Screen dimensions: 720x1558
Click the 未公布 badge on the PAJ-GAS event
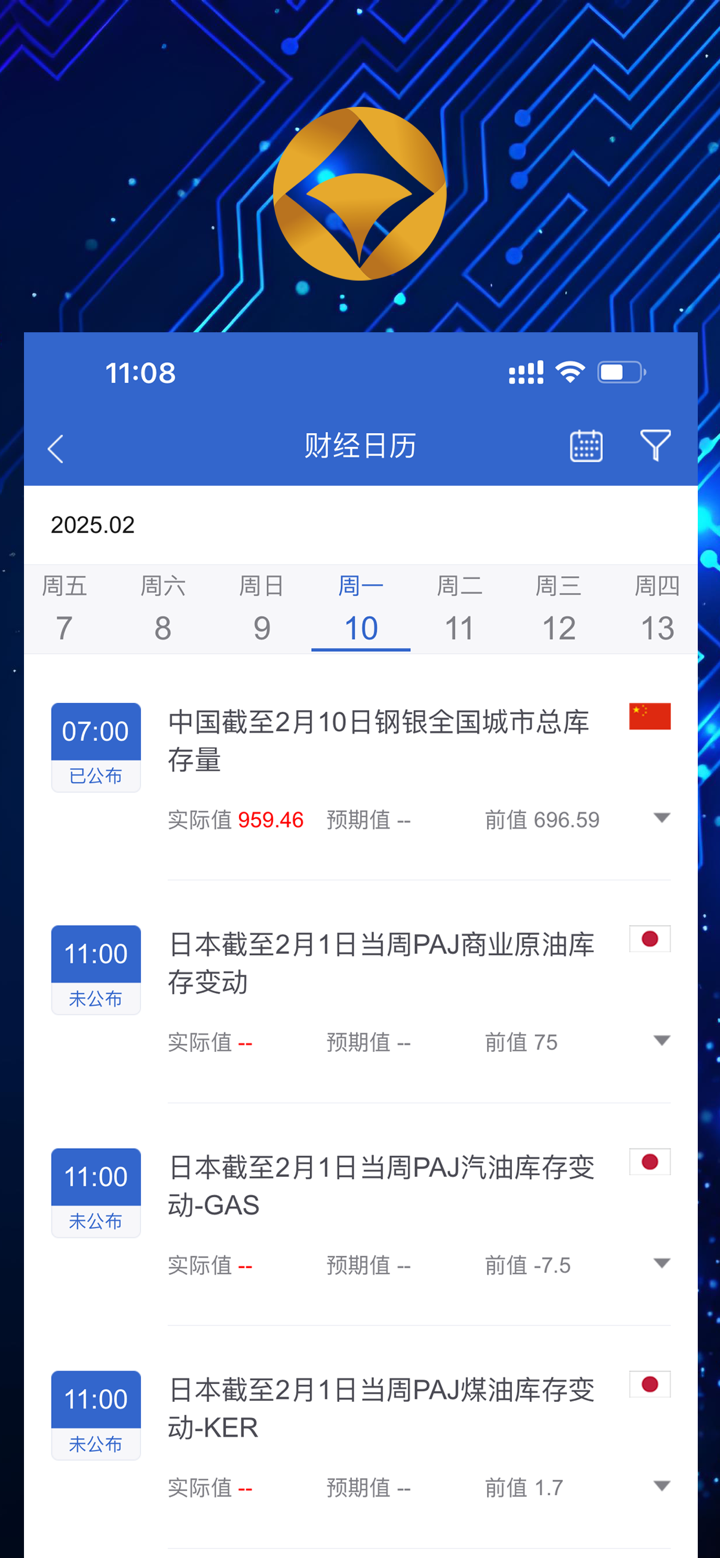pyautogui.click(x=95, y=1220)
